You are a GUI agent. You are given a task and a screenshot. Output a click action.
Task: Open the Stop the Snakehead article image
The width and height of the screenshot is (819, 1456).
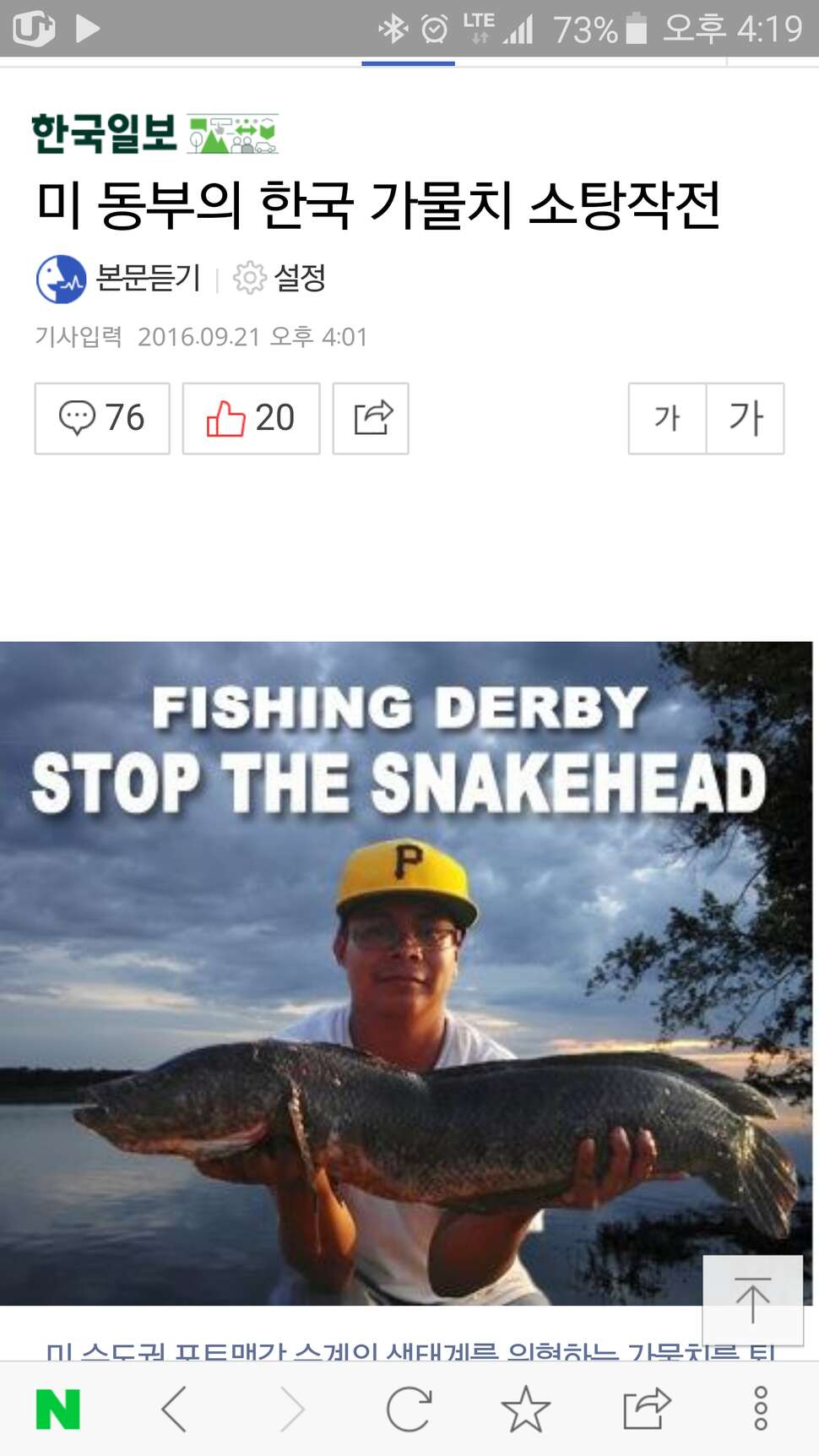coord(406,973)
